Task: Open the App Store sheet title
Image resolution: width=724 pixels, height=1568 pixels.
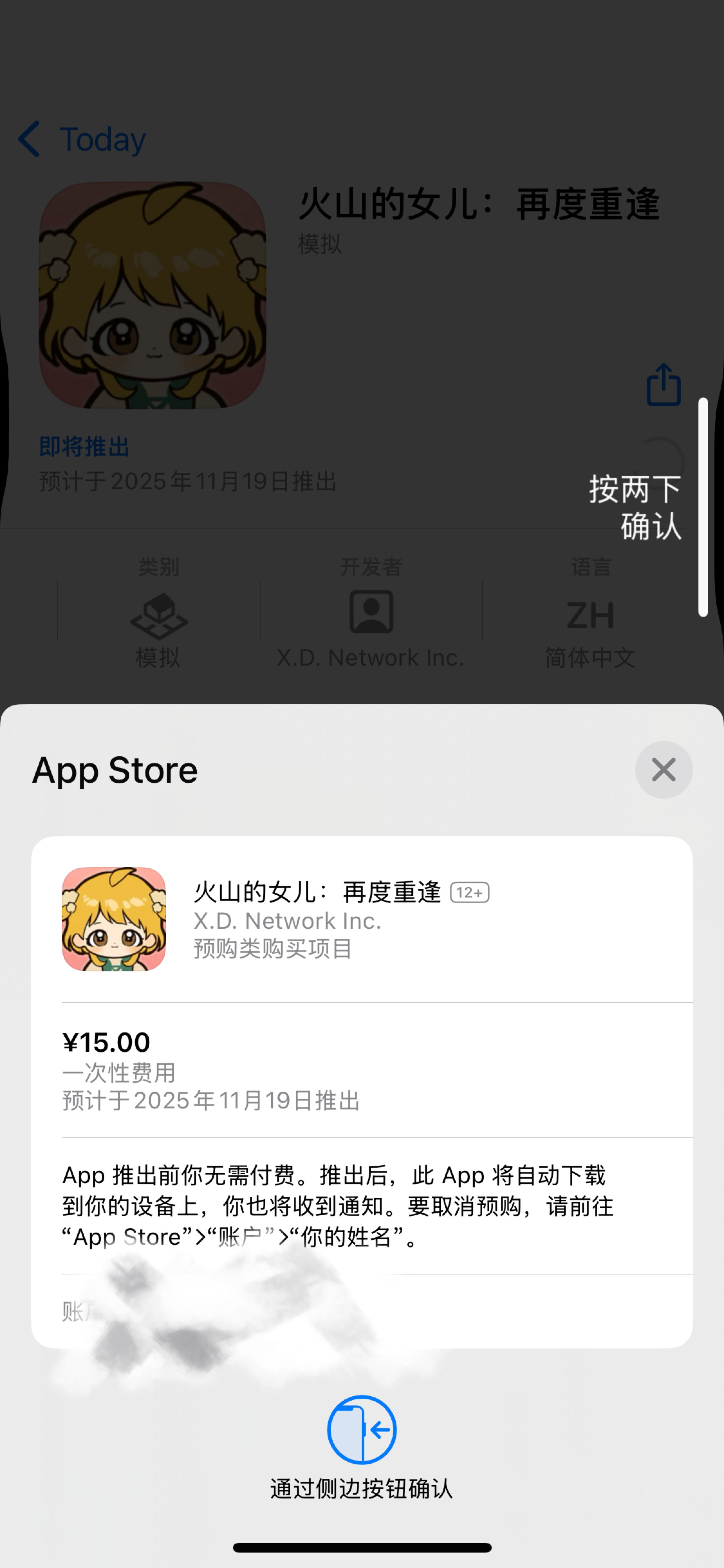Action: pos(114,770)
